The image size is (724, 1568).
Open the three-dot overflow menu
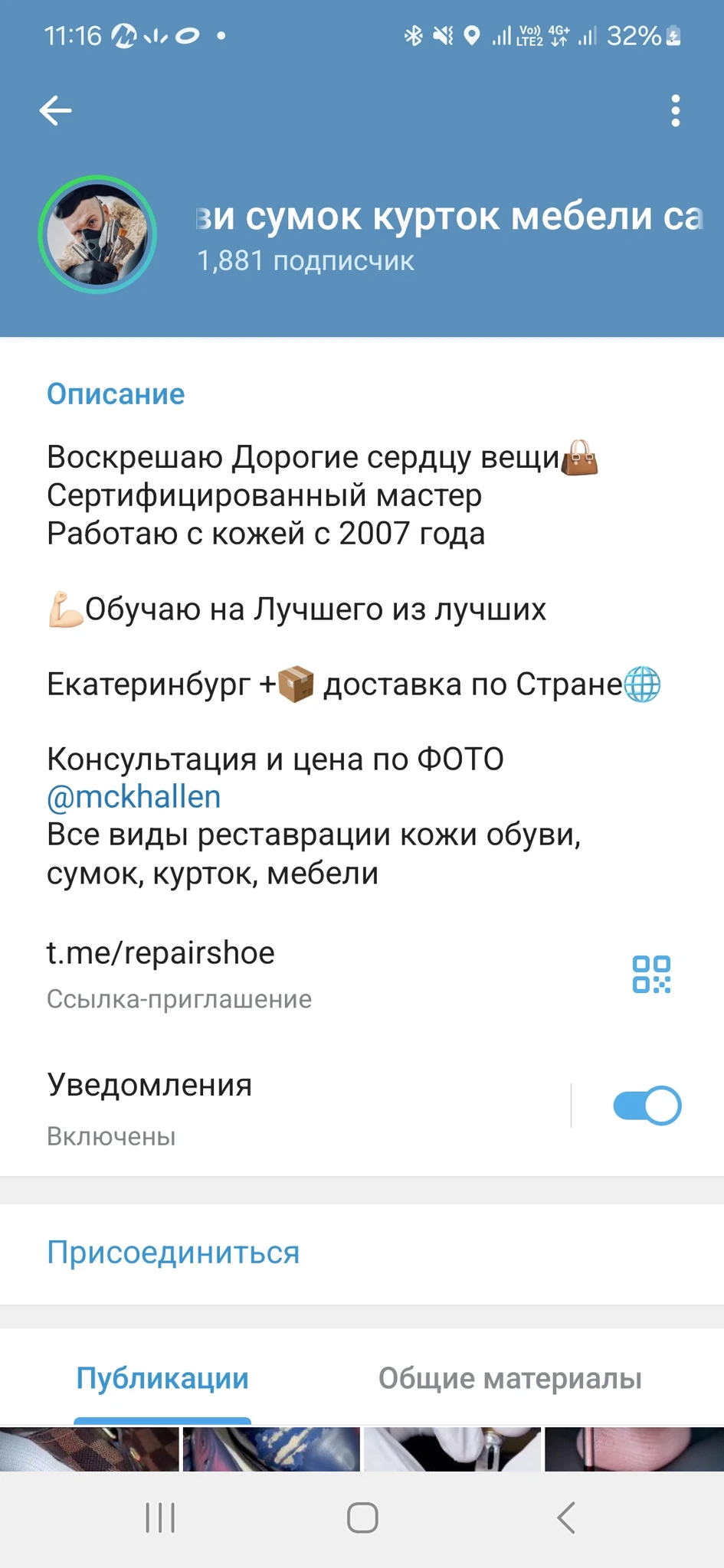675,111
